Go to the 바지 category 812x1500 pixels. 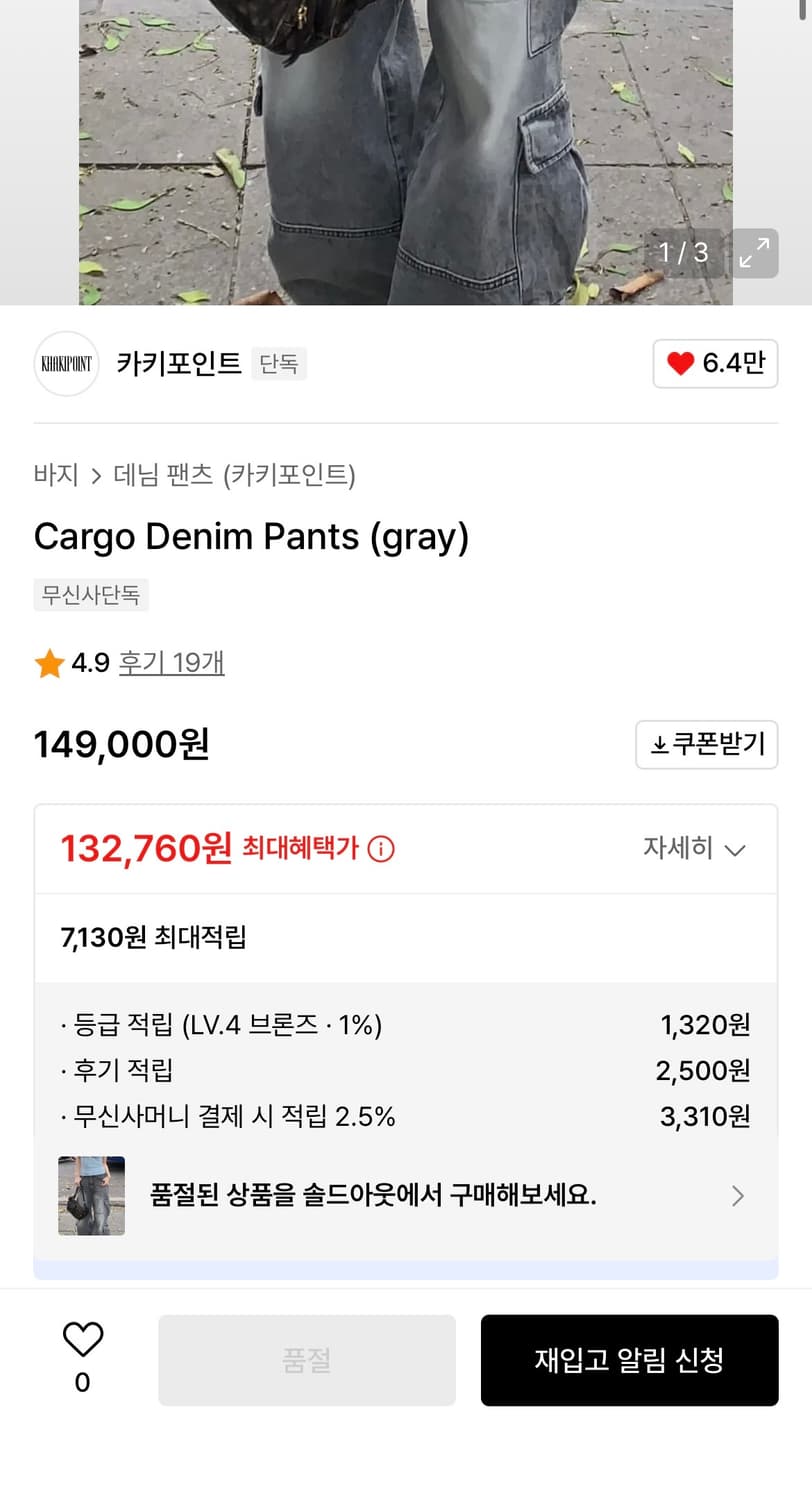pos(55,476)
